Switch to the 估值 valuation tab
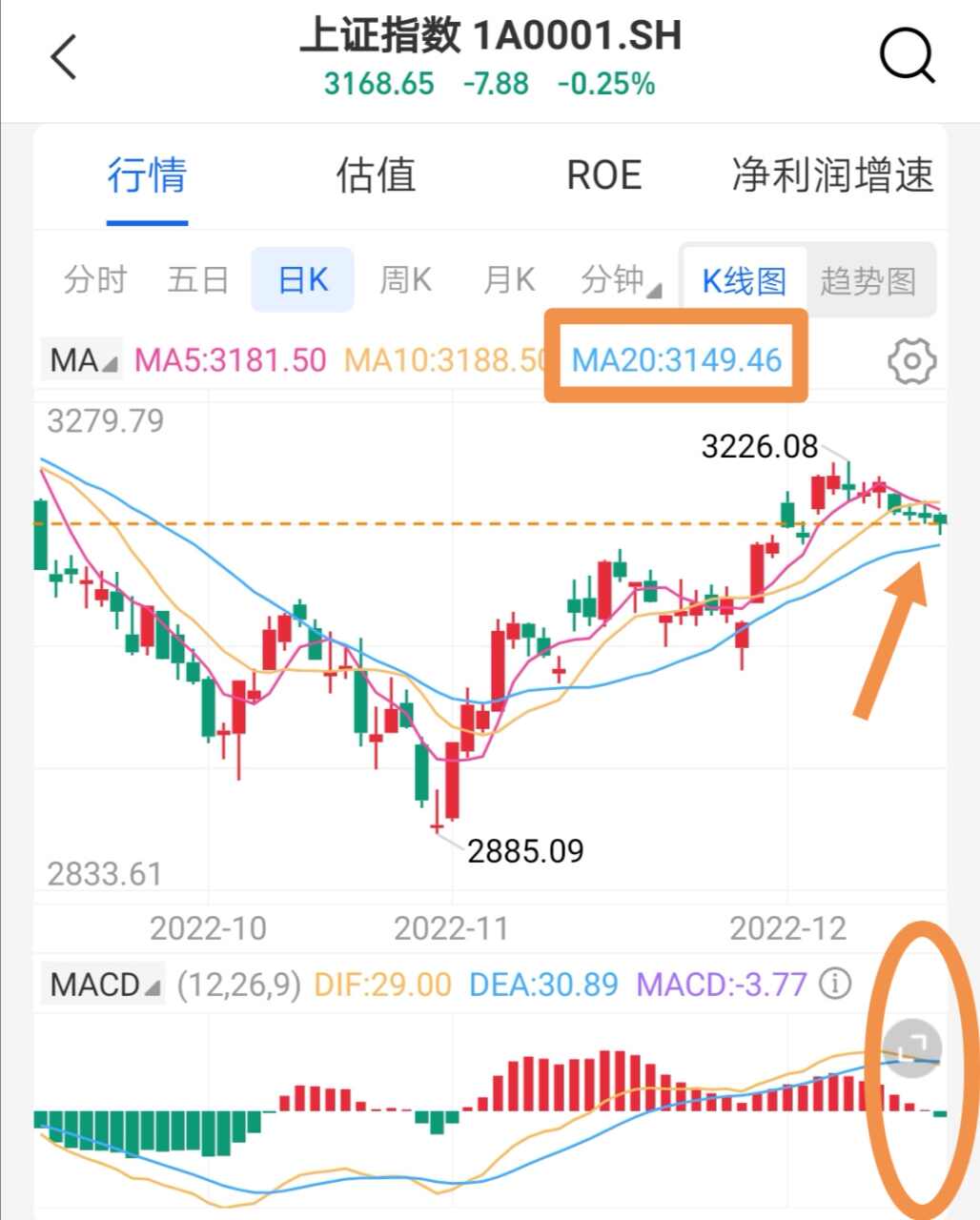Viewport: 980px width, 1220px height. click(376, 176)
